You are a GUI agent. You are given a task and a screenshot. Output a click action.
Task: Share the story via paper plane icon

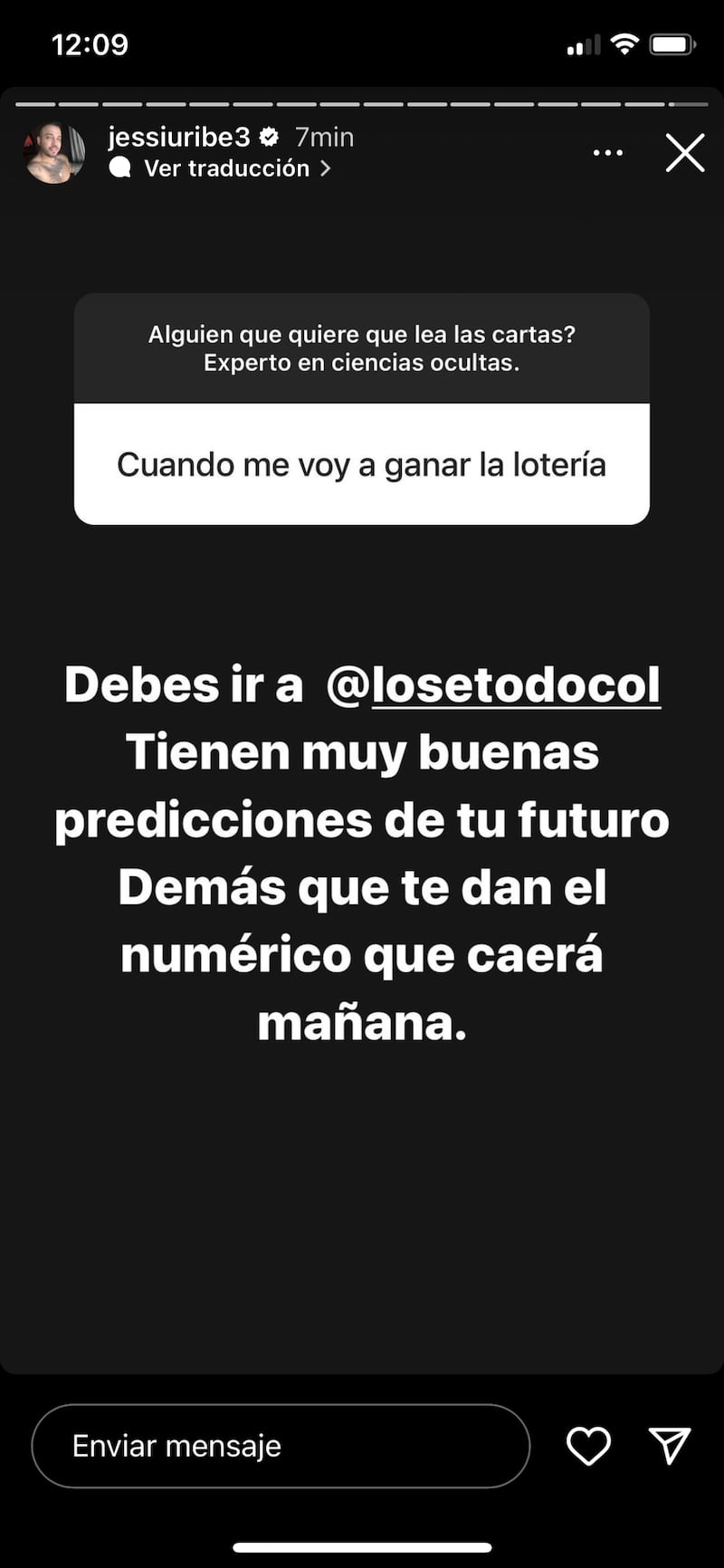coord(670,1446)
